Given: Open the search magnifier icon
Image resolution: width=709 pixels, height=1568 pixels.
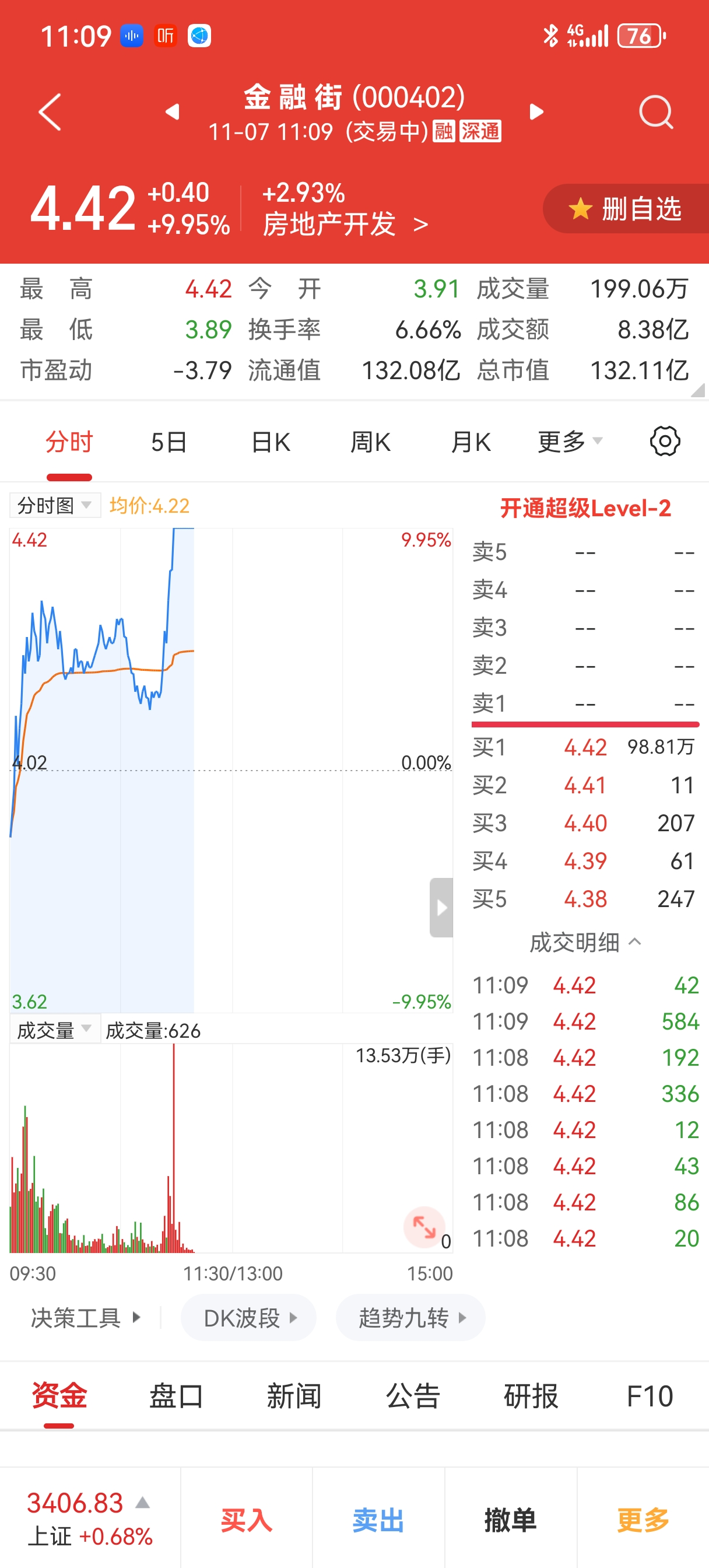Looking at the screenshot, I should (656, 112).
